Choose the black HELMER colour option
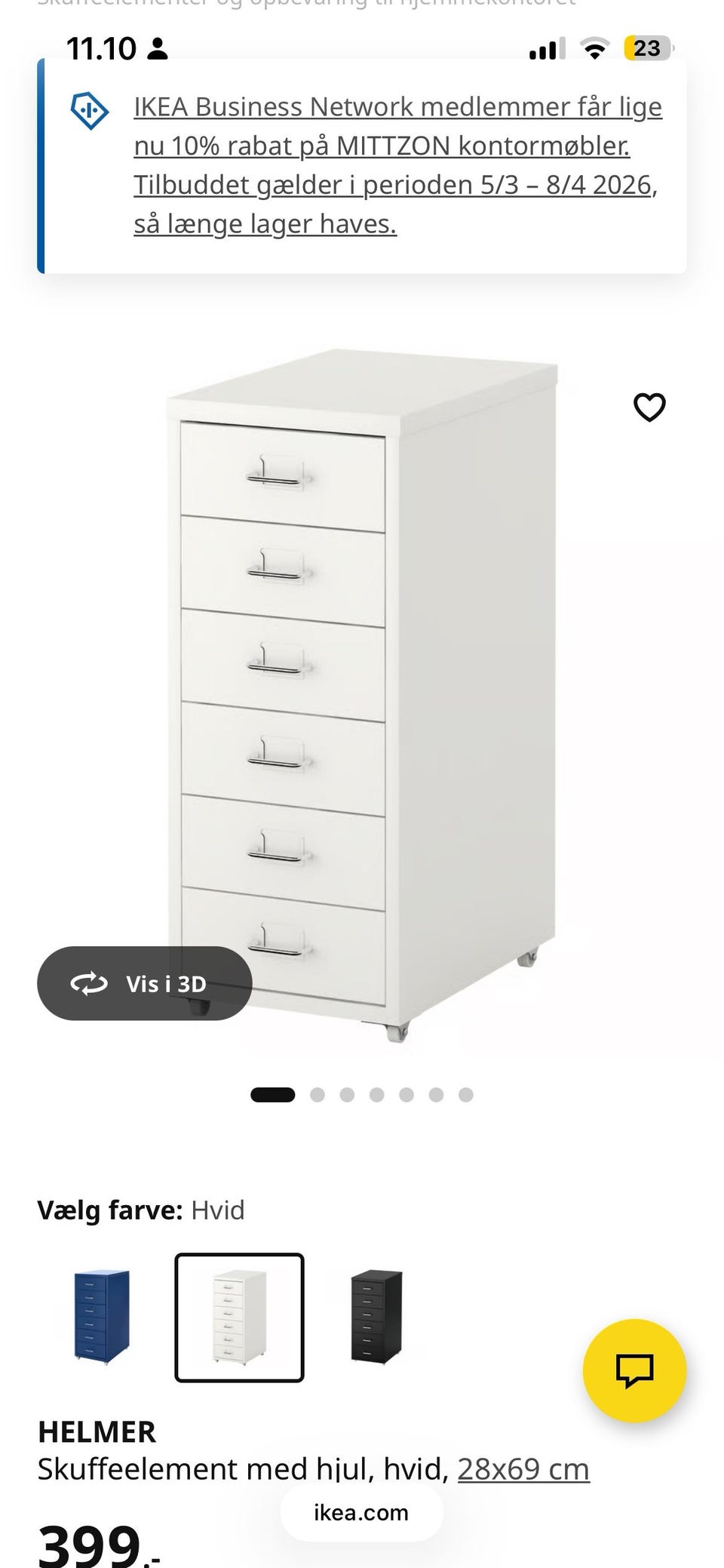Screen dimensions: 724x1568 pos(376,1317)
